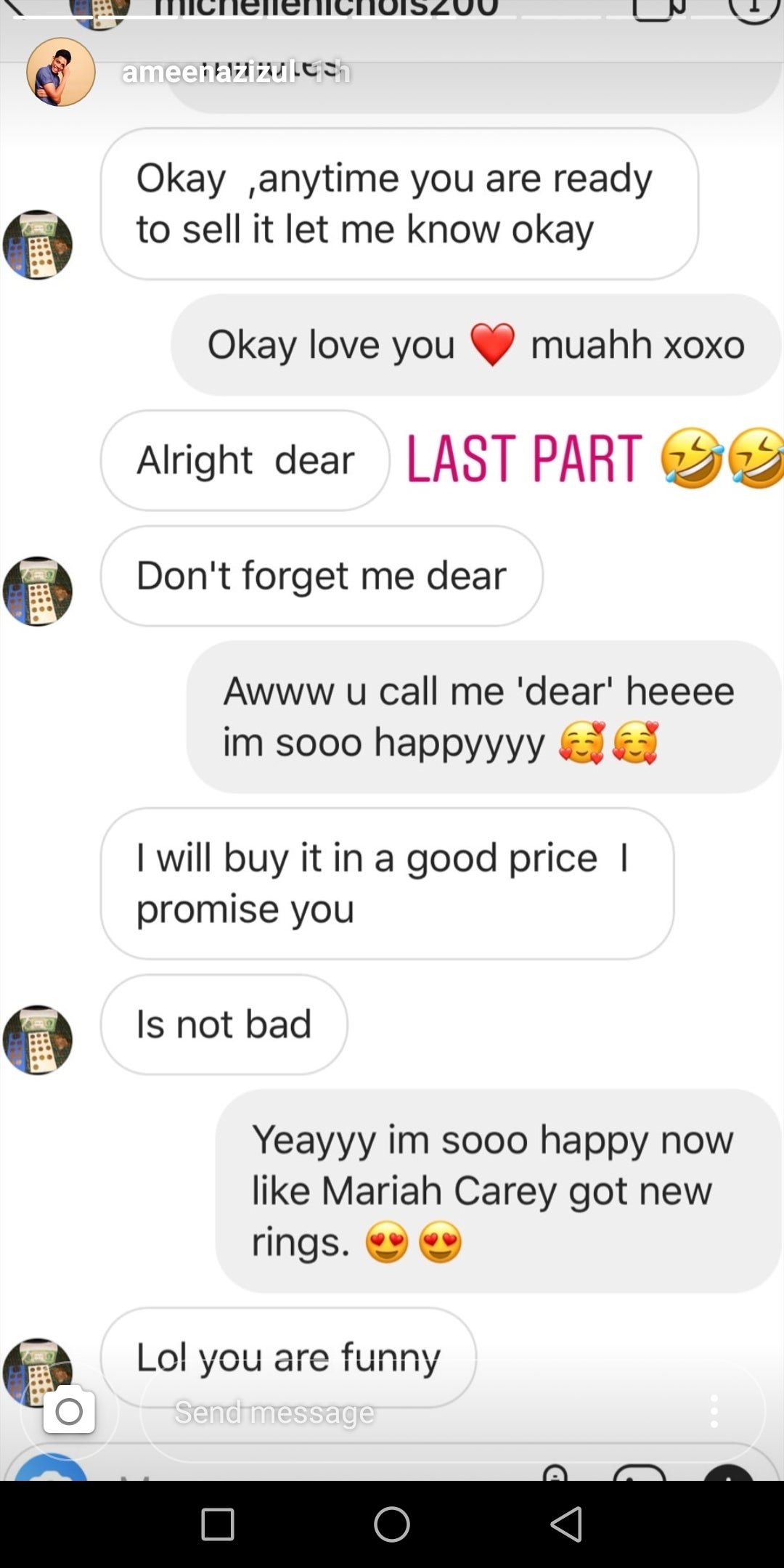This screenshot has width=784, height=1568.
Task: Go to the home screen
Action: (x=392, y=1524)
